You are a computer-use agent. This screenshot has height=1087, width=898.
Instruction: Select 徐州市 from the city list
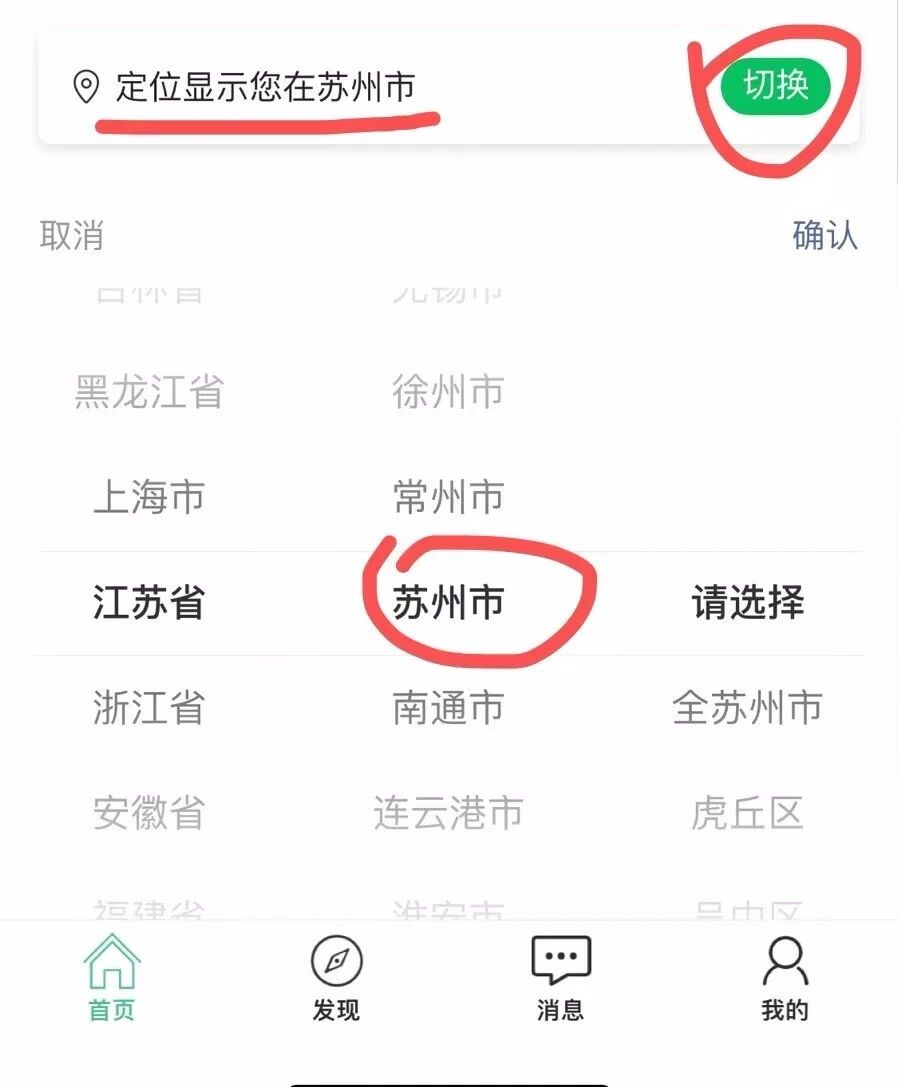[448, 392]
